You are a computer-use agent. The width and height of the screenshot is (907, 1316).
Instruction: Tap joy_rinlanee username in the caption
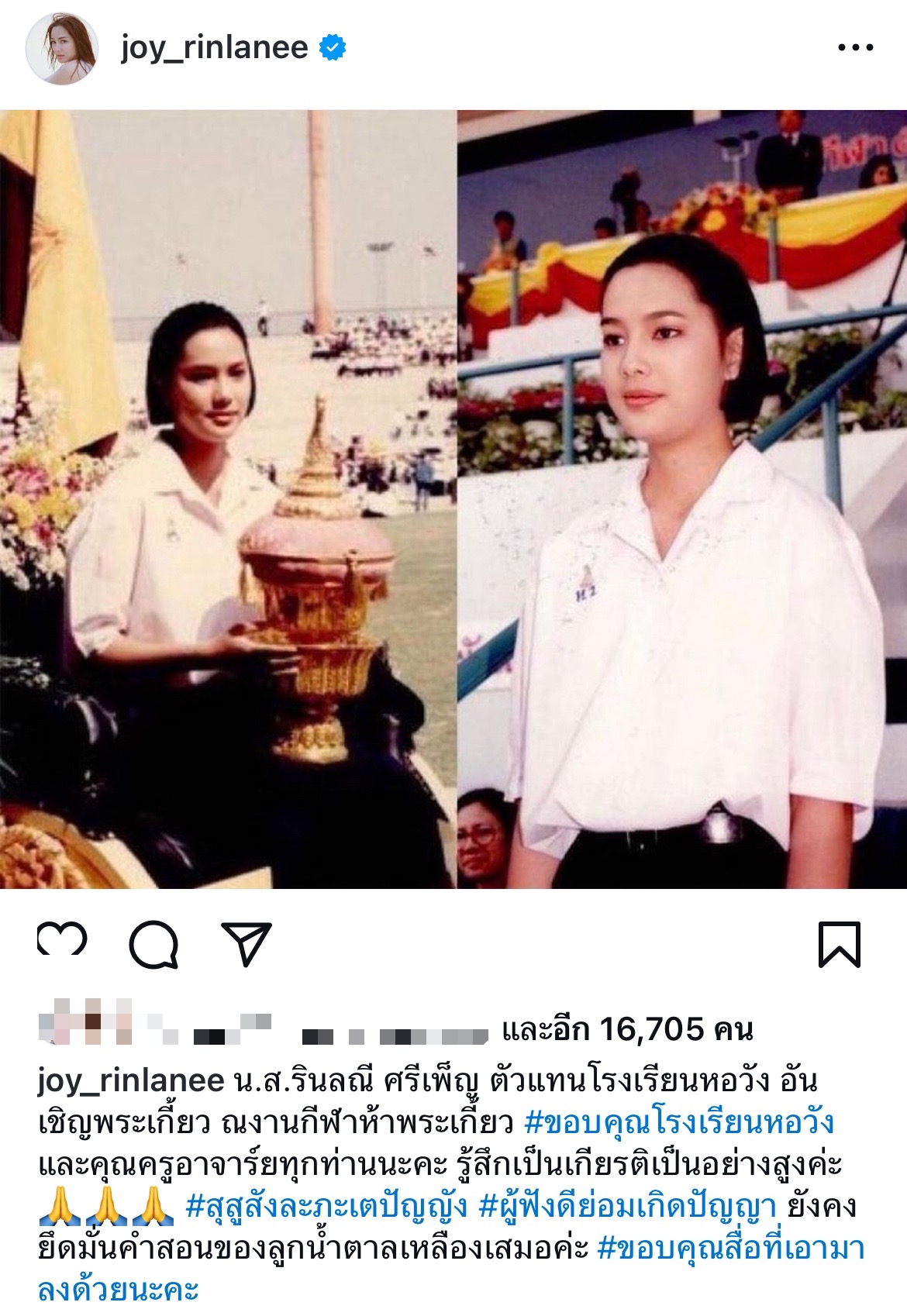click(x=130, y=1080)
